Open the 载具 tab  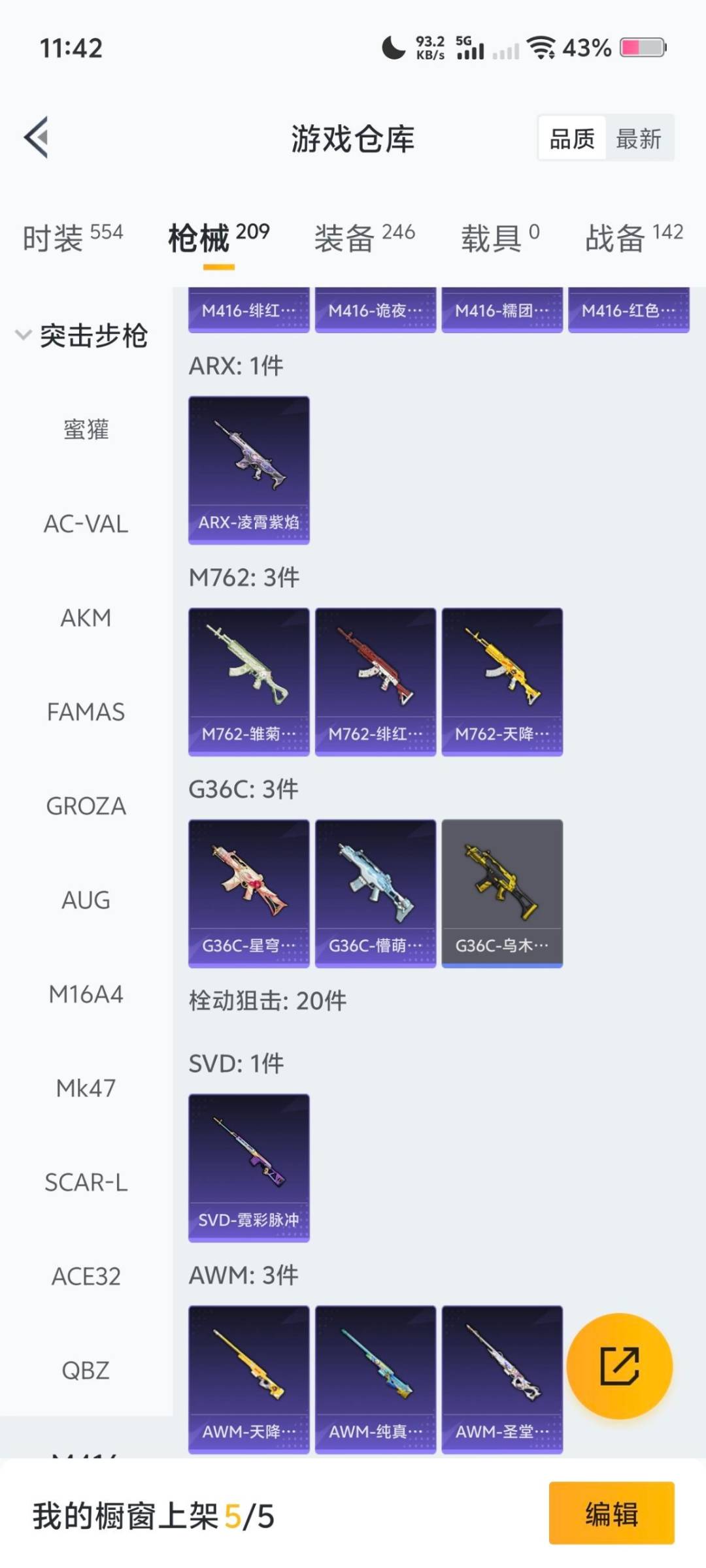pyautogui.click(x=500, y=238)
